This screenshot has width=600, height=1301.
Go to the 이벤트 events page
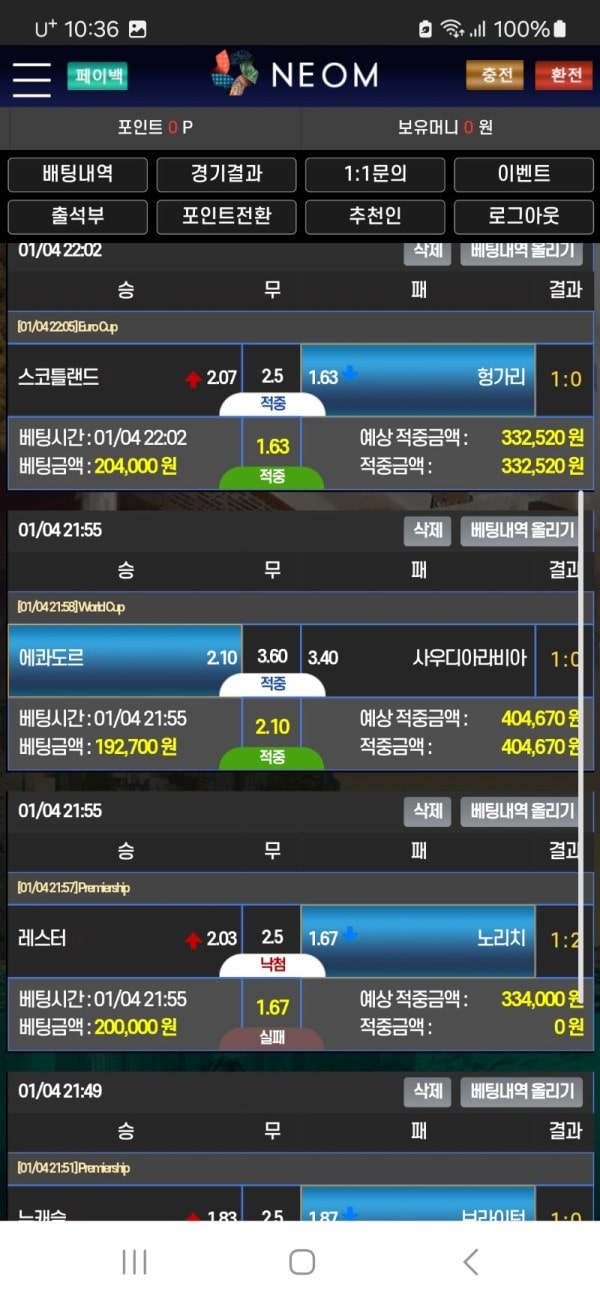click(524, 174)
